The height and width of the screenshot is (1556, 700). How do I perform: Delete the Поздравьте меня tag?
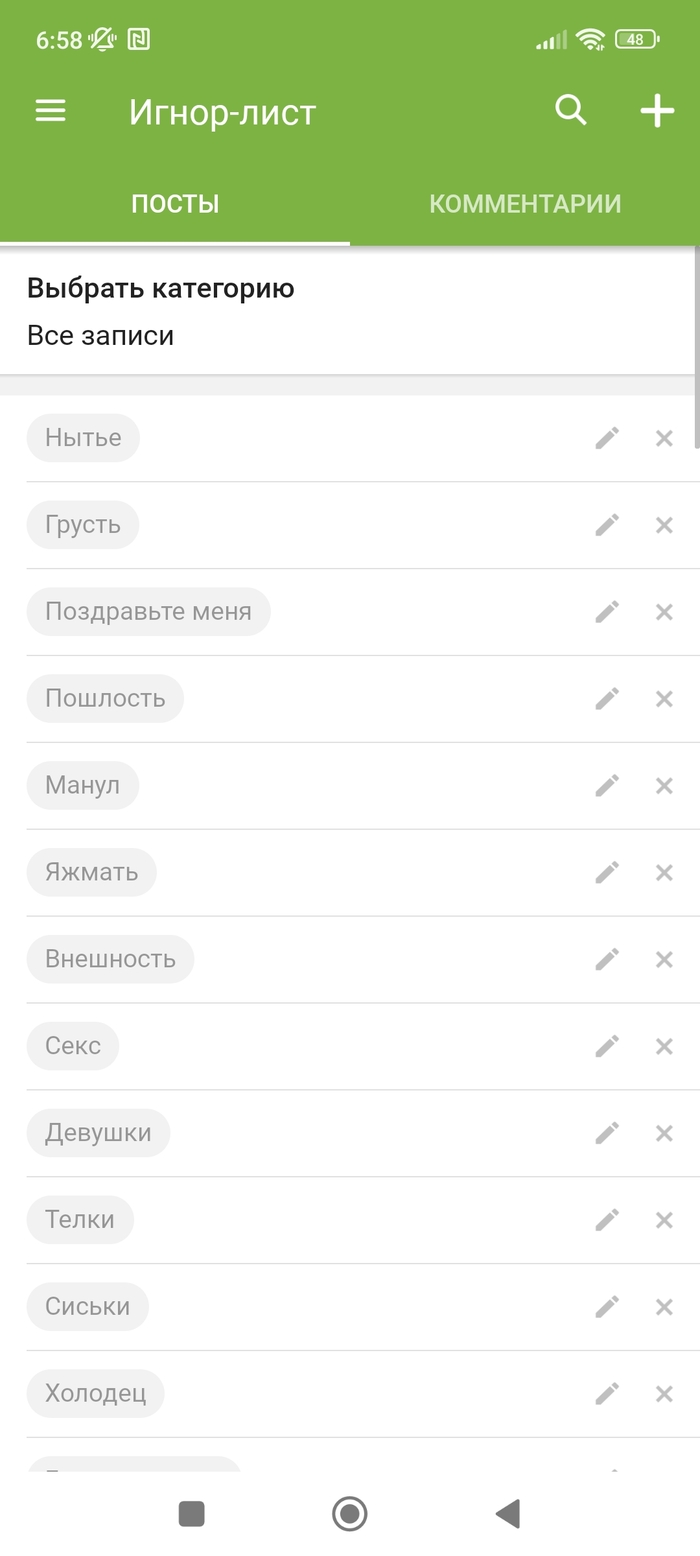(x=664, y=612)
